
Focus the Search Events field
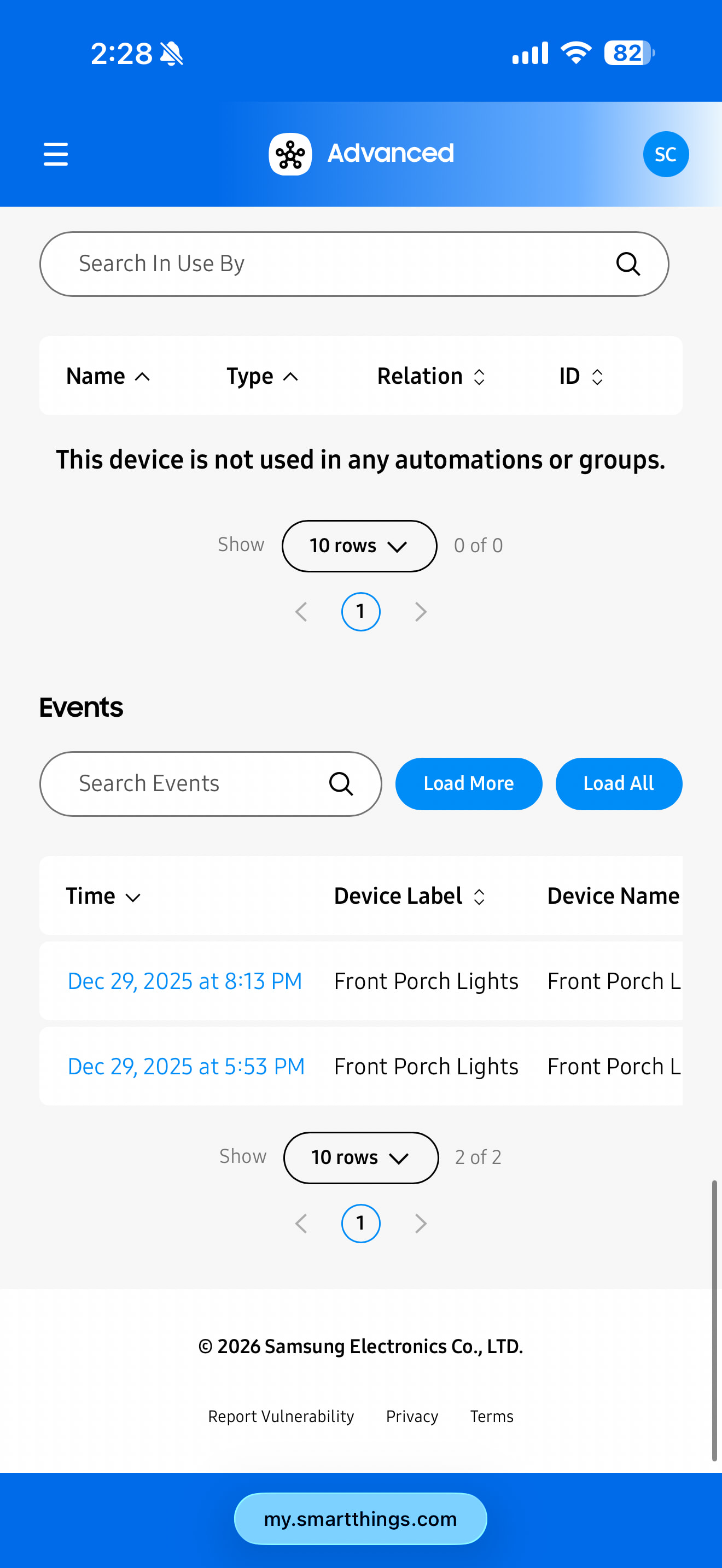201,784
